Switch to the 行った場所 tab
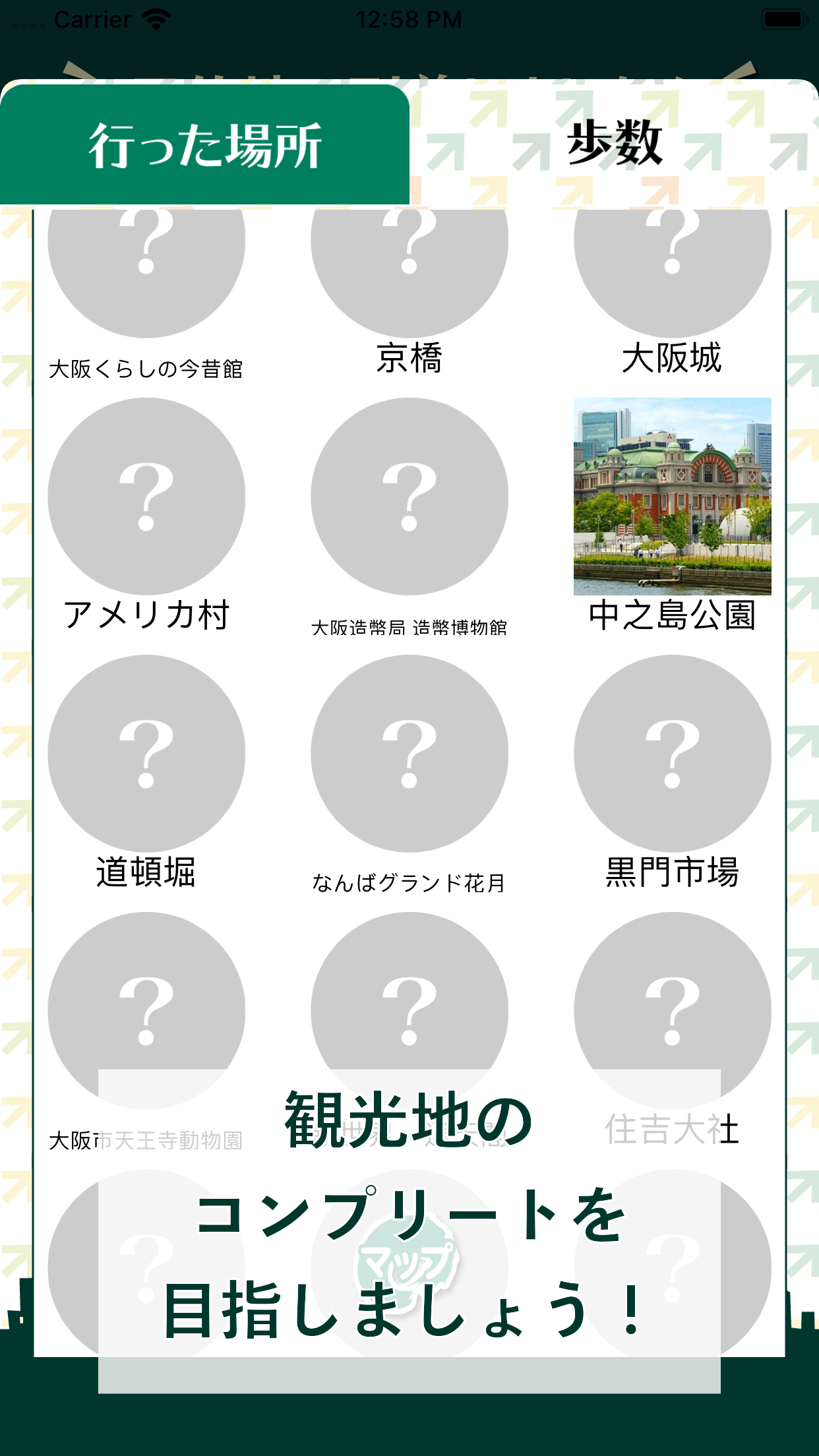The height and width of the screenshot is (1456, 819). pos(204,145)
